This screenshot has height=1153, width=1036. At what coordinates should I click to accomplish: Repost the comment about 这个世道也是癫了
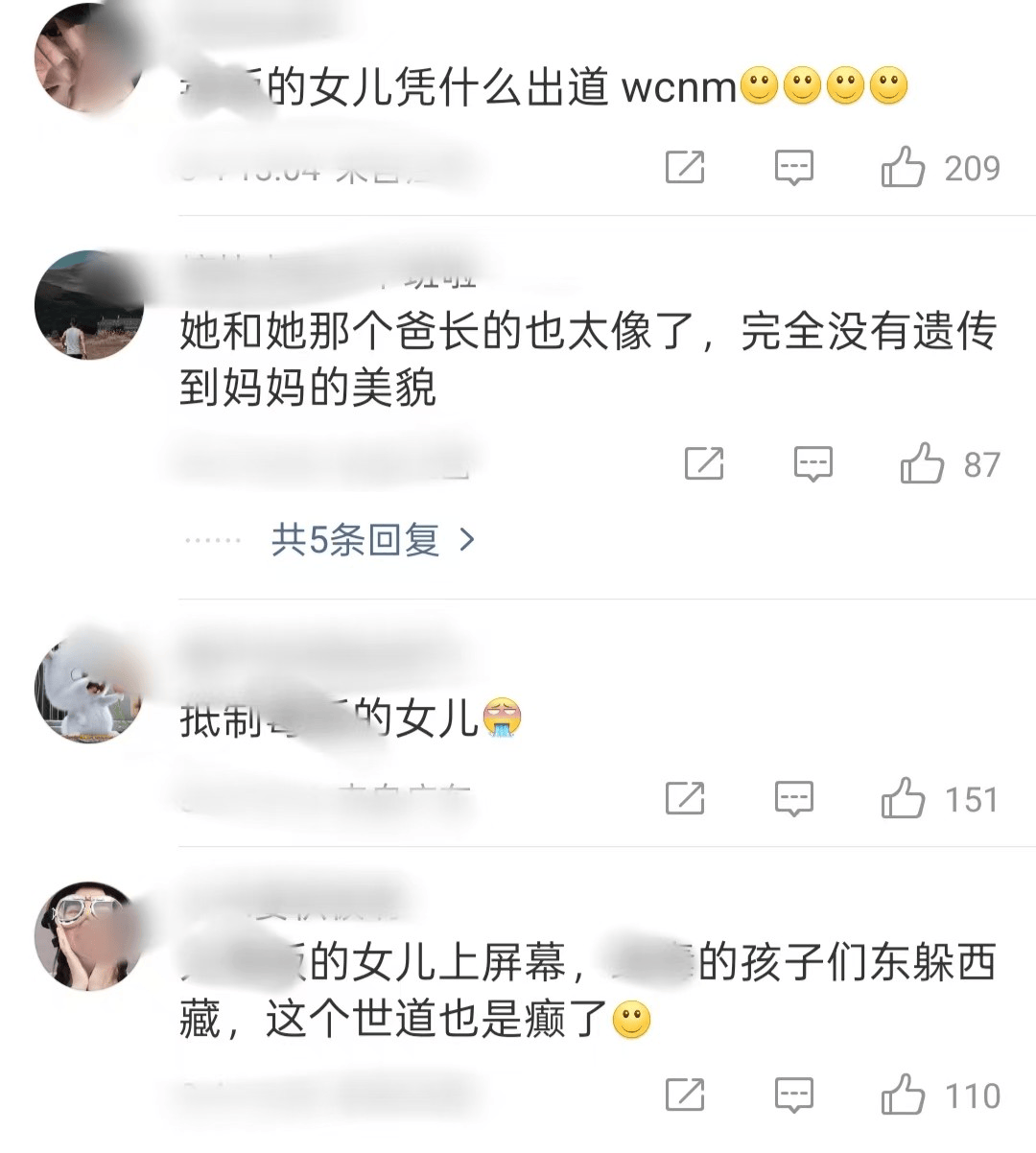click(685, 1094)
